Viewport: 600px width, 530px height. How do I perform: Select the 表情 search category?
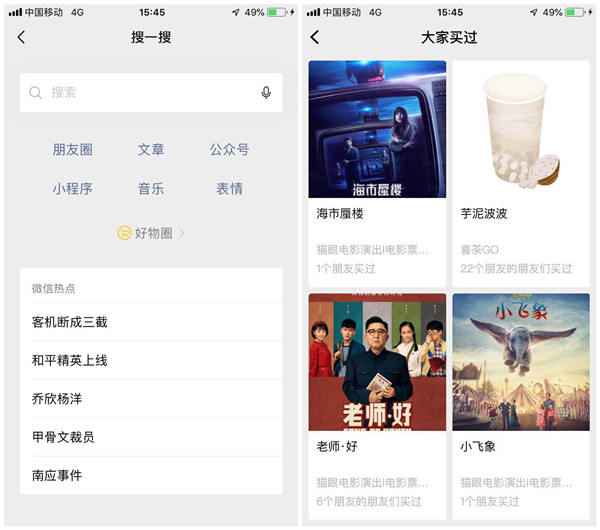tap(229, 188)
